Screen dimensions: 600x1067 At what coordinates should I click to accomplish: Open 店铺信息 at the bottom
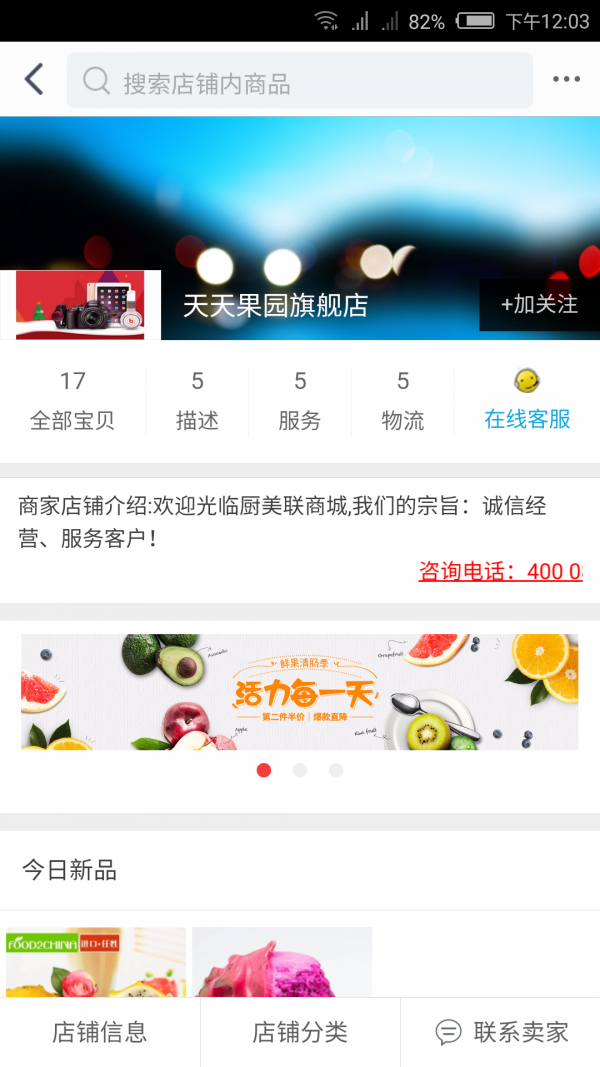pos(100,1032)
